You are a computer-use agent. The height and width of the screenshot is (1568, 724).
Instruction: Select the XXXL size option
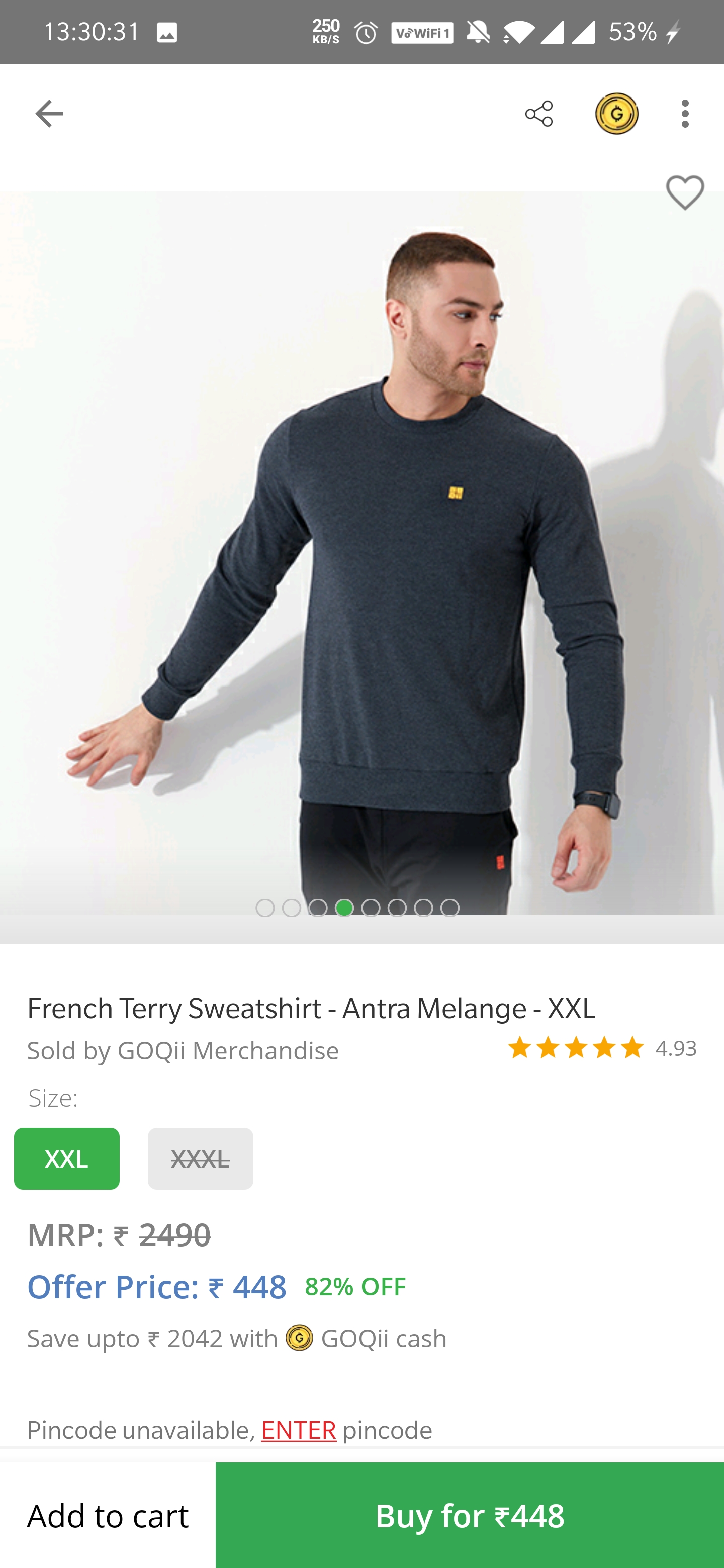tap(200, 1158)
